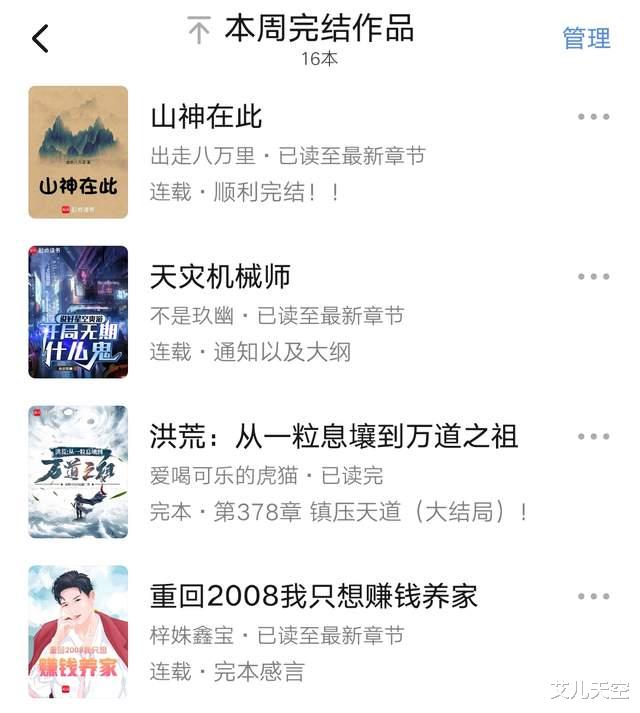Tap the pin-to-top arrow beside the title
The image size is (640, 713).
tap(199, 32)
